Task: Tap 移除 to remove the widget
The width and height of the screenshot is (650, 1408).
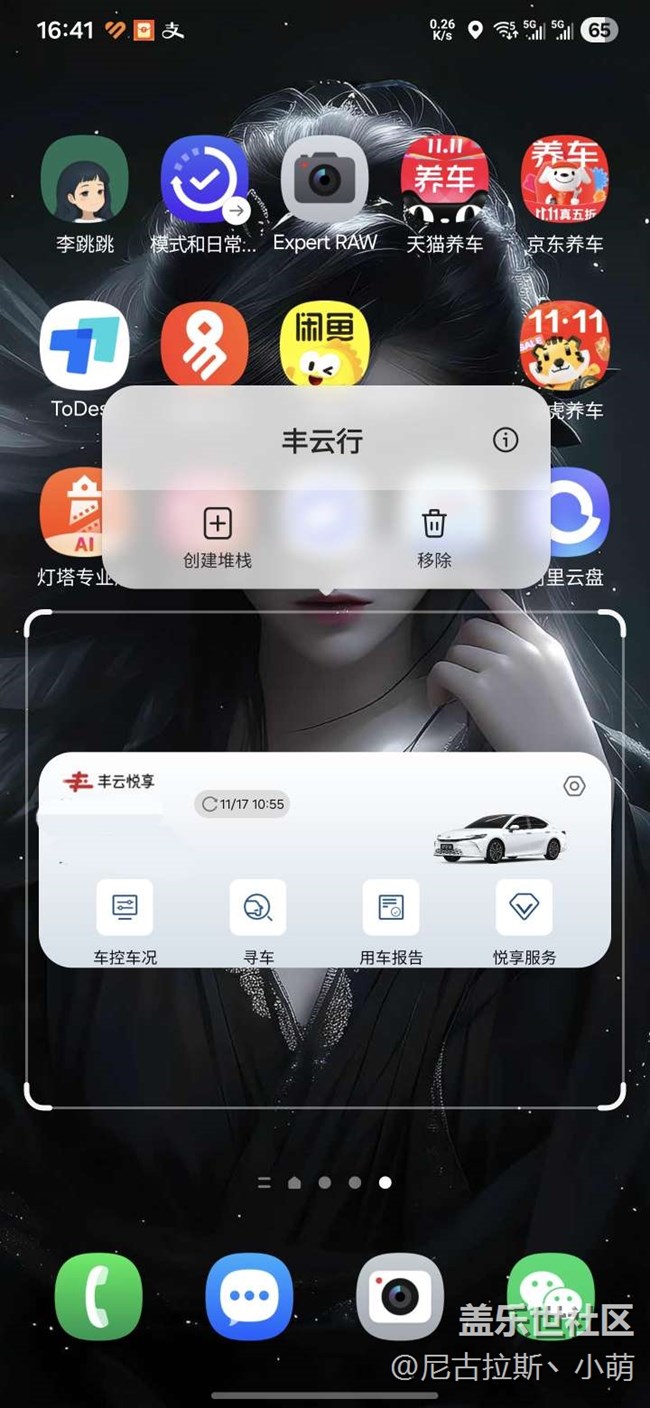Action: point(434,536)
